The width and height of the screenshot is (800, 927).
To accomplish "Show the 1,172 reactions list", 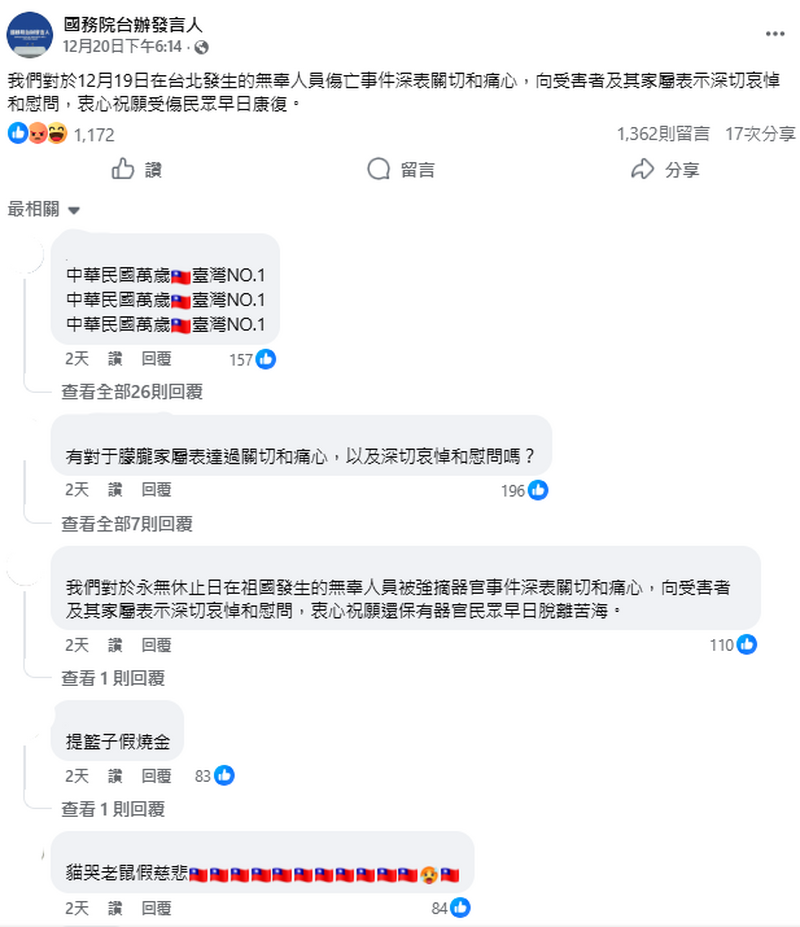I will pos(94,134).
